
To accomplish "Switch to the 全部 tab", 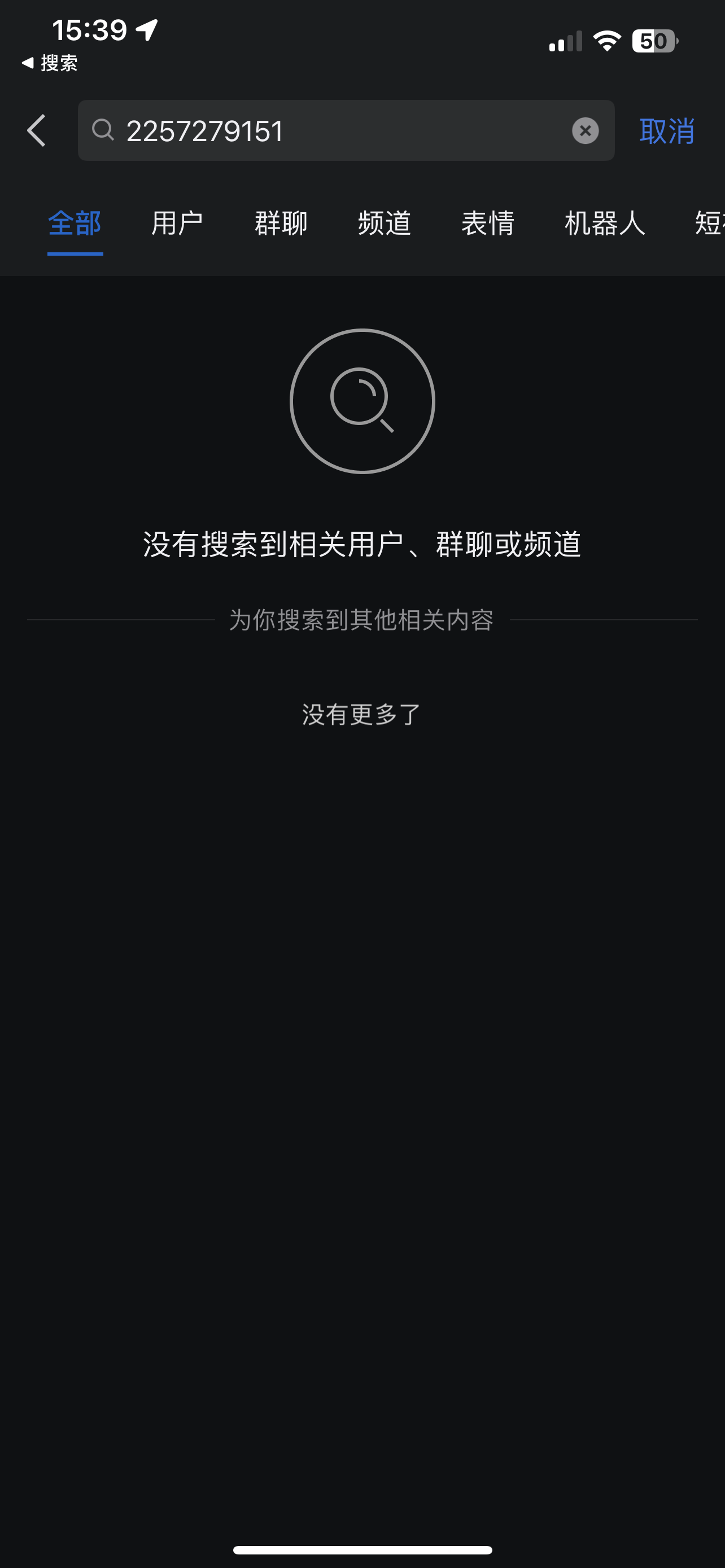I will tap(75, 224).
